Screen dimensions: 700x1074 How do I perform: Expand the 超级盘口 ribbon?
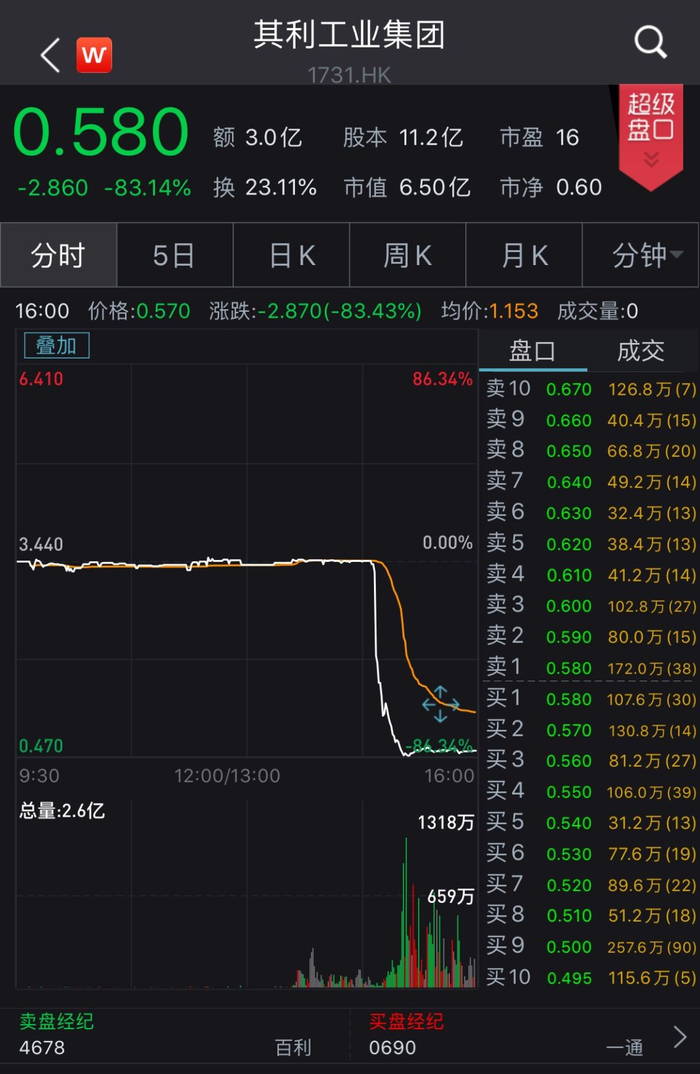(x=651, y=135)
